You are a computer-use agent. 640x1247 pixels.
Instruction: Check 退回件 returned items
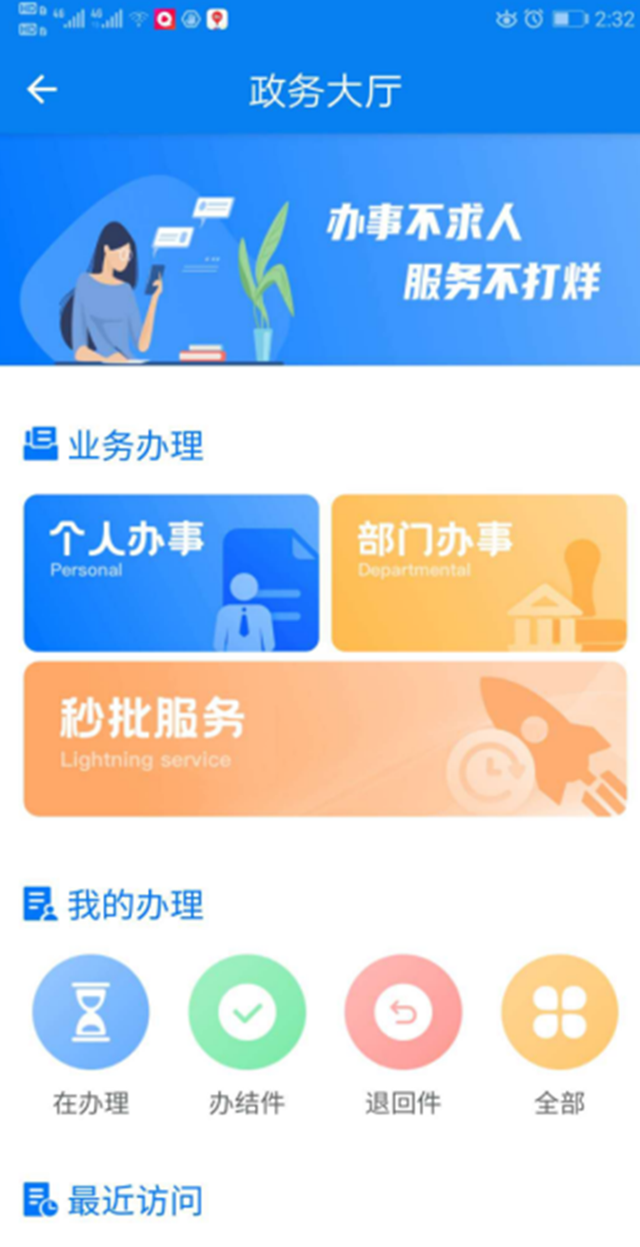click(403, 1013)
